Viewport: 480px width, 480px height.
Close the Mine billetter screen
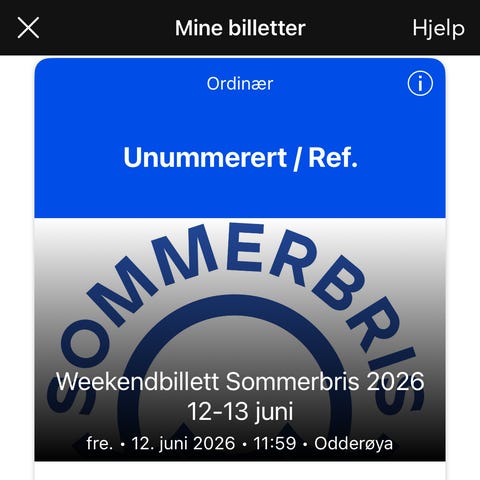point(28,28)
